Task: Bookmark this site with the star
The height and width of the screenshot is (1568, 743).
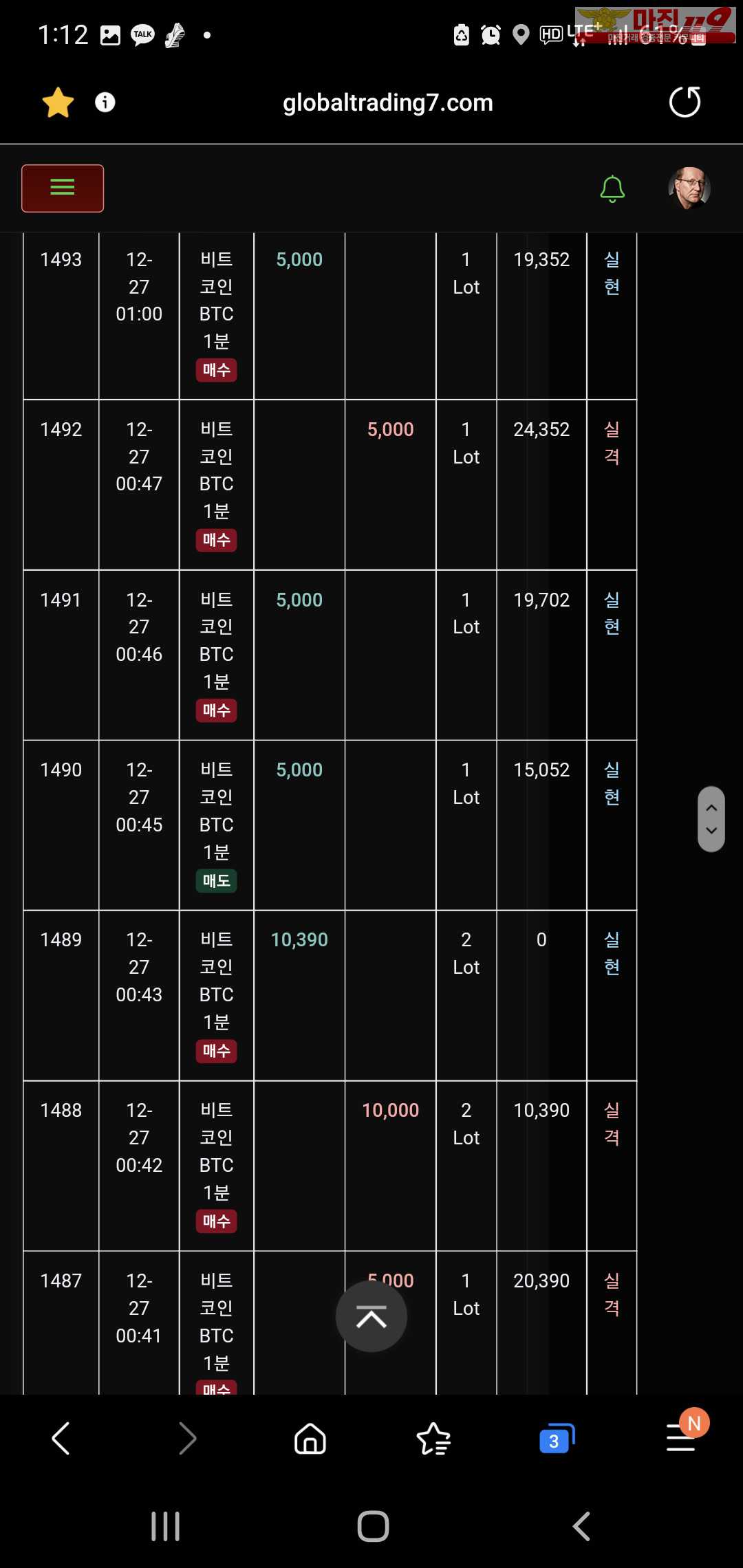Action: click(58, 102)
